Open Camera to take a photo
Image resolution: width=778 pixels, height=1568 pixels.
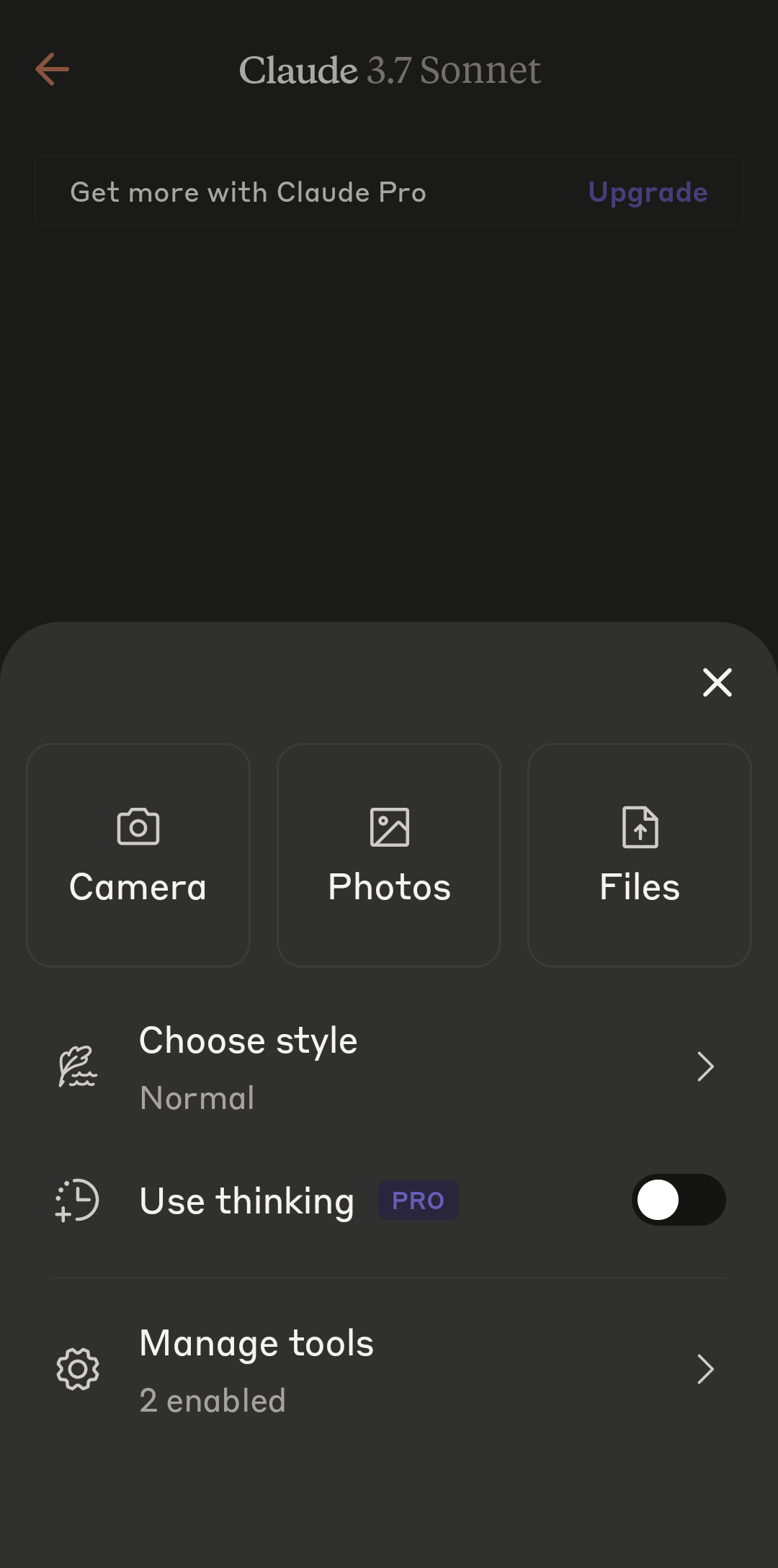tap(138, 855)
